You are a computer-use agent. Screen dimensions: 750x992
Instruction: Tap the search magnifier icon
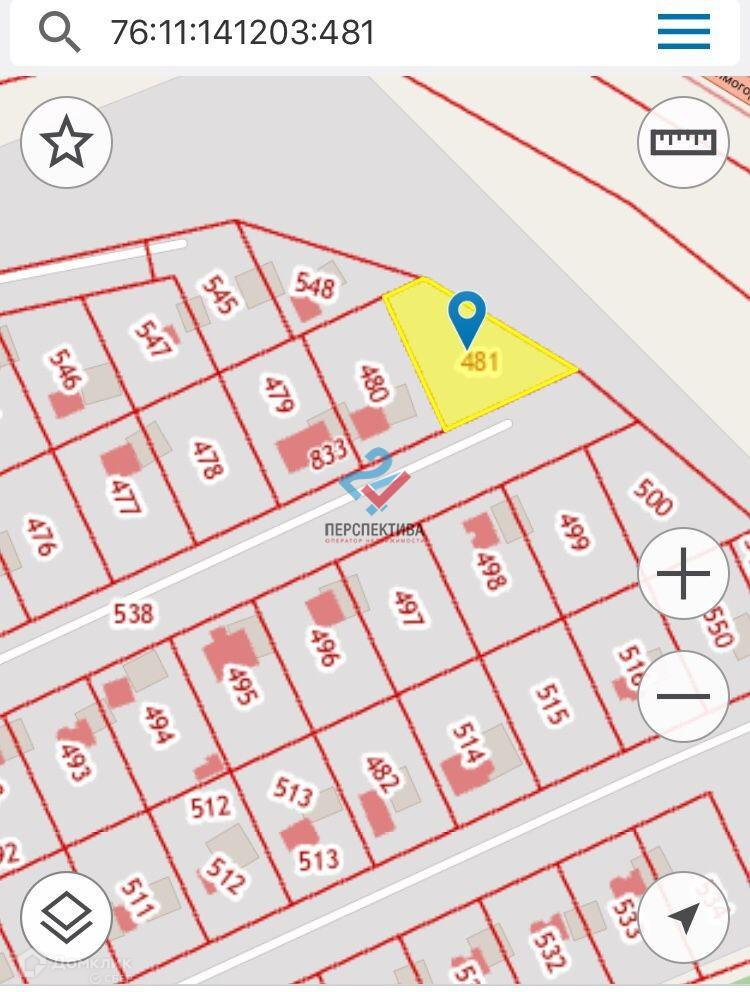tap(60, 32)
